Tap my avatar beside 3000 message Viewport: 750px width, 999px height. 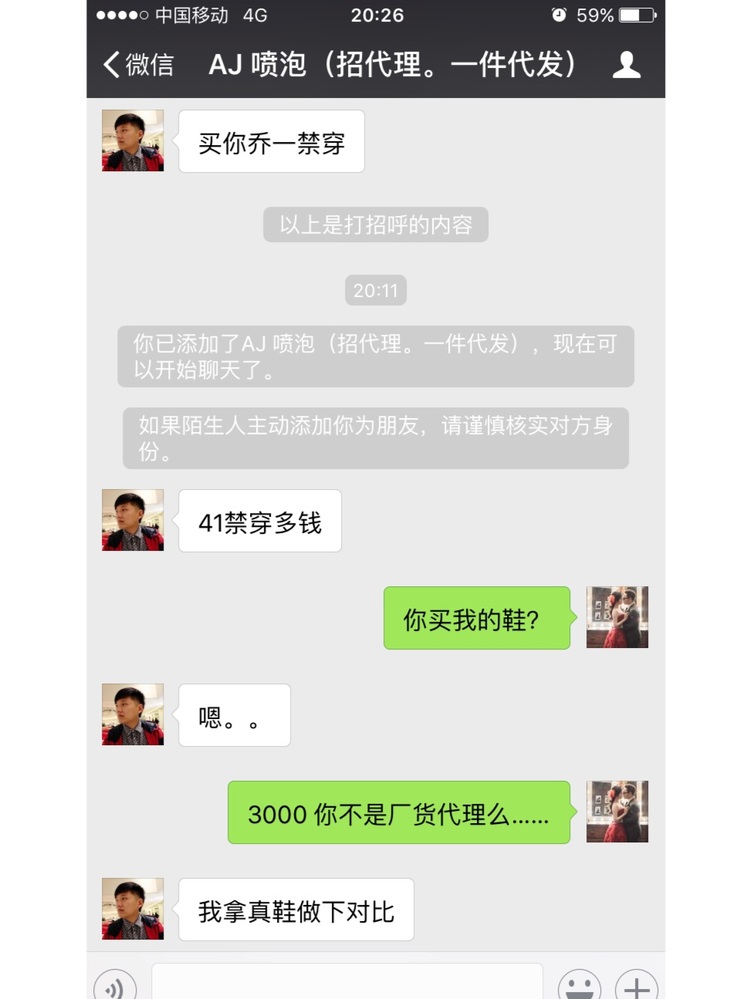tap(617, 811)
